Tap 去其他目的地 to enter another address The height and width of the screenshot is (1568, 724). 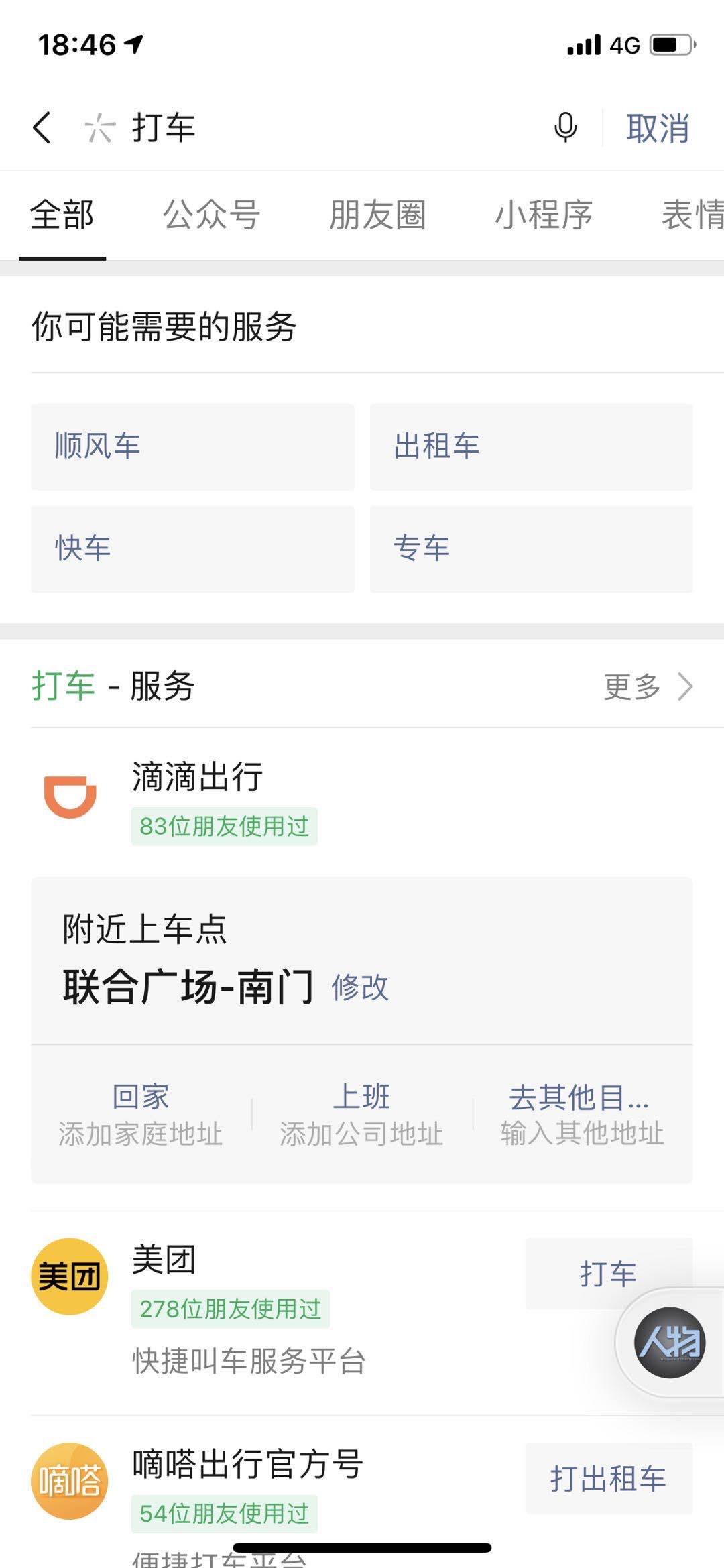click(582, 1113)
